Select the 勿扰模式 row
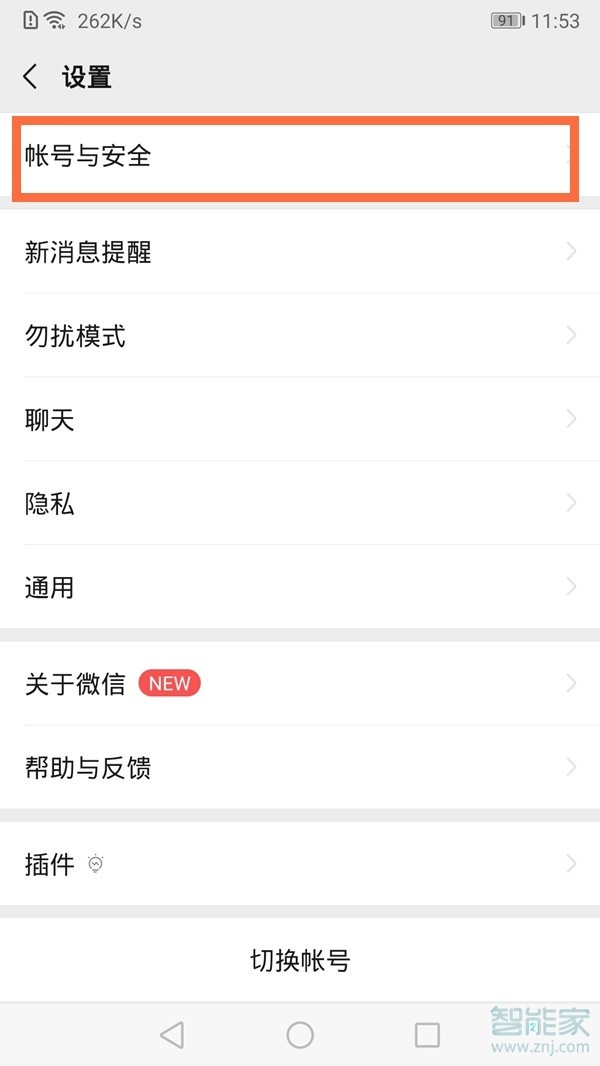The width and height of the screenshot is (600, 1066). 300,336
